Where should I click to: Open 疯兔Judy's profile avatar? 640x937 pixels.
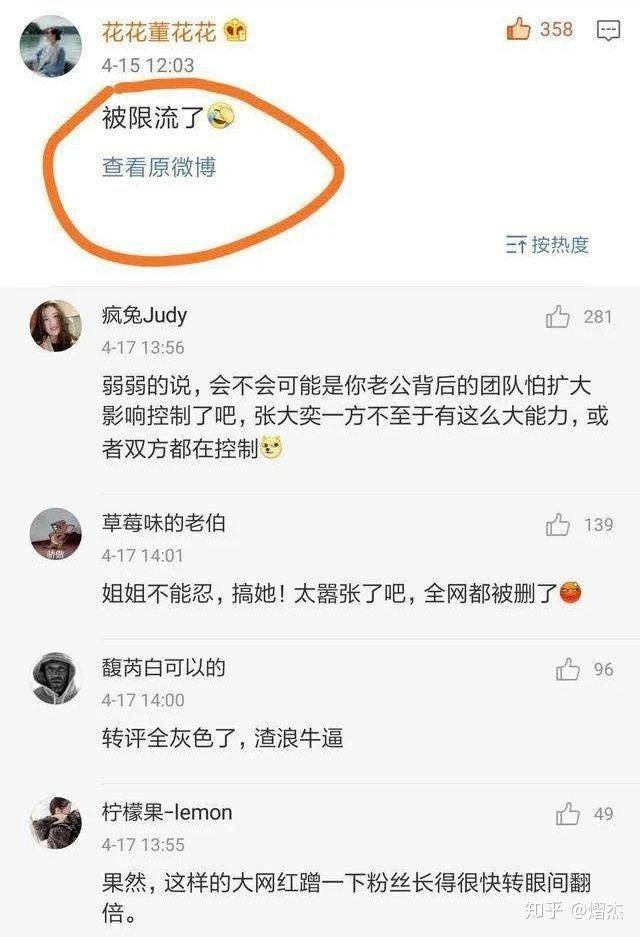tap(55, 326)
